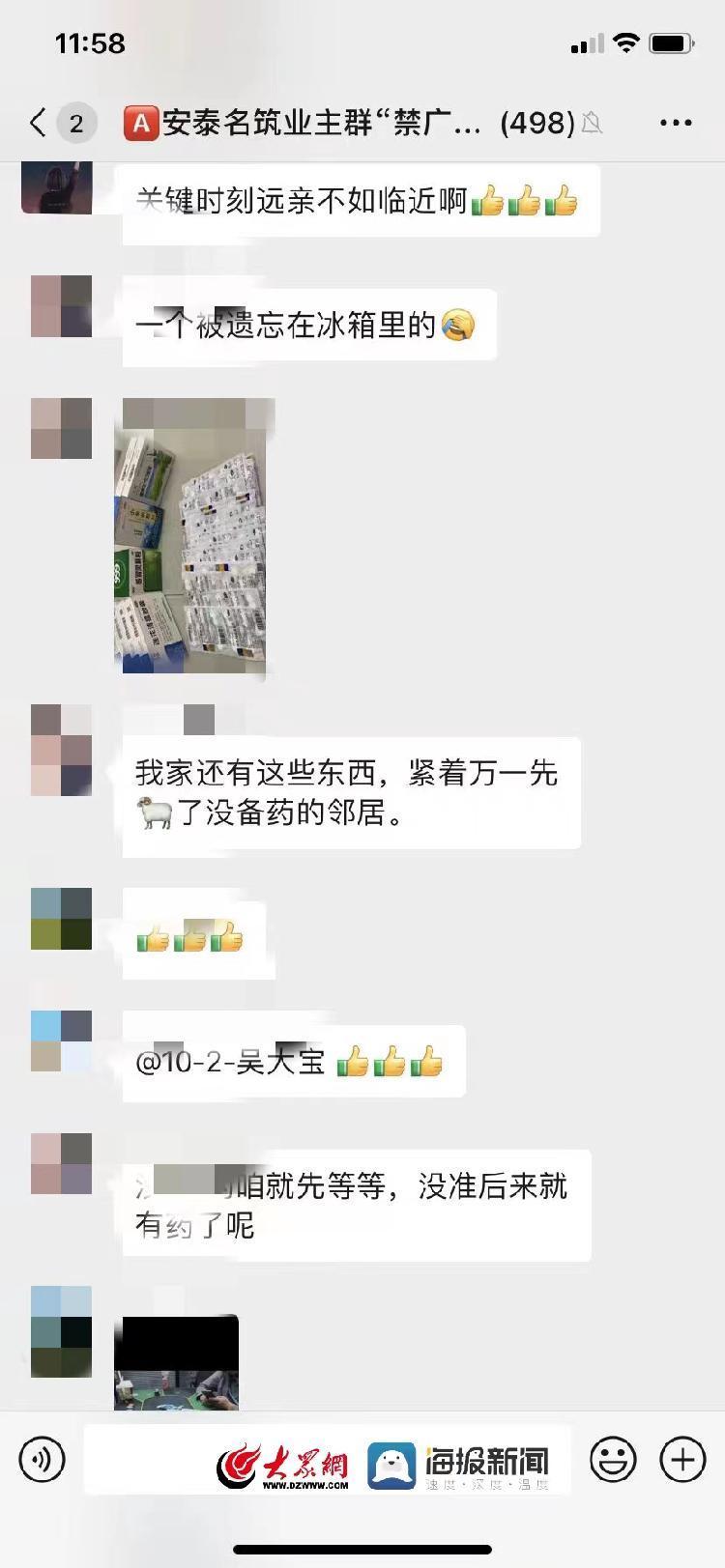Go back to the chat list

click(39, 123)
